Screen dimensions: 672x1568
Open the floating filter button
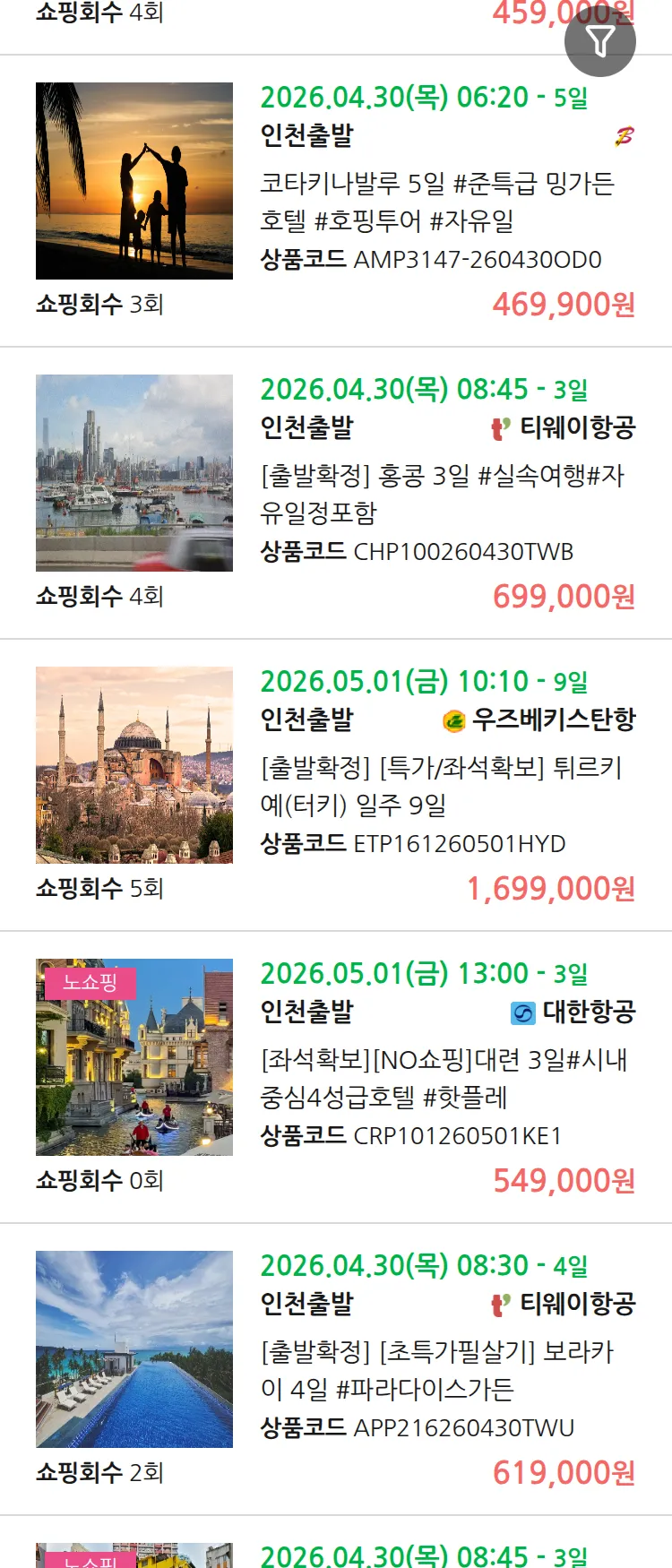click(x=599, y=41)
